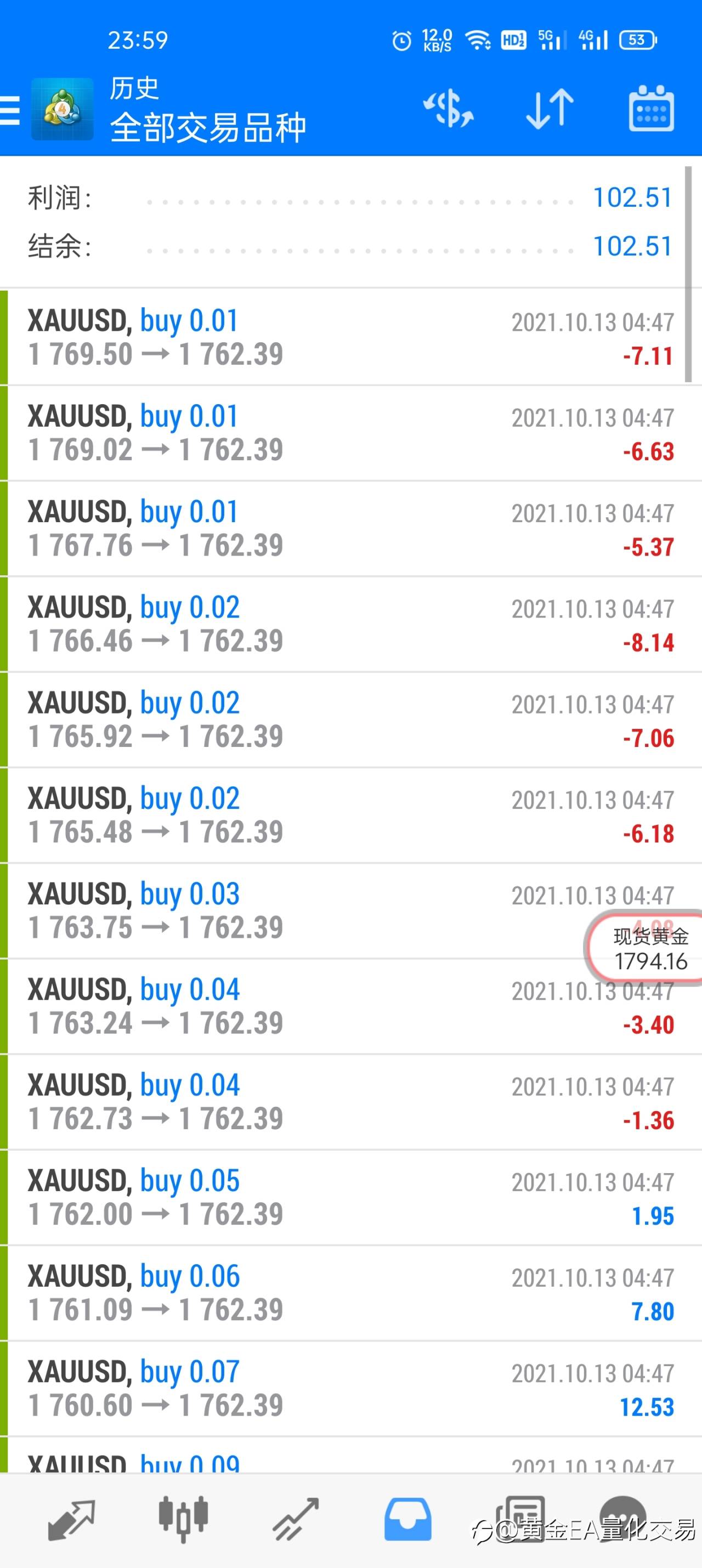702x1568 pixels.
Task: Open the calendar date range picker
Action: click(x=651, y=109)
